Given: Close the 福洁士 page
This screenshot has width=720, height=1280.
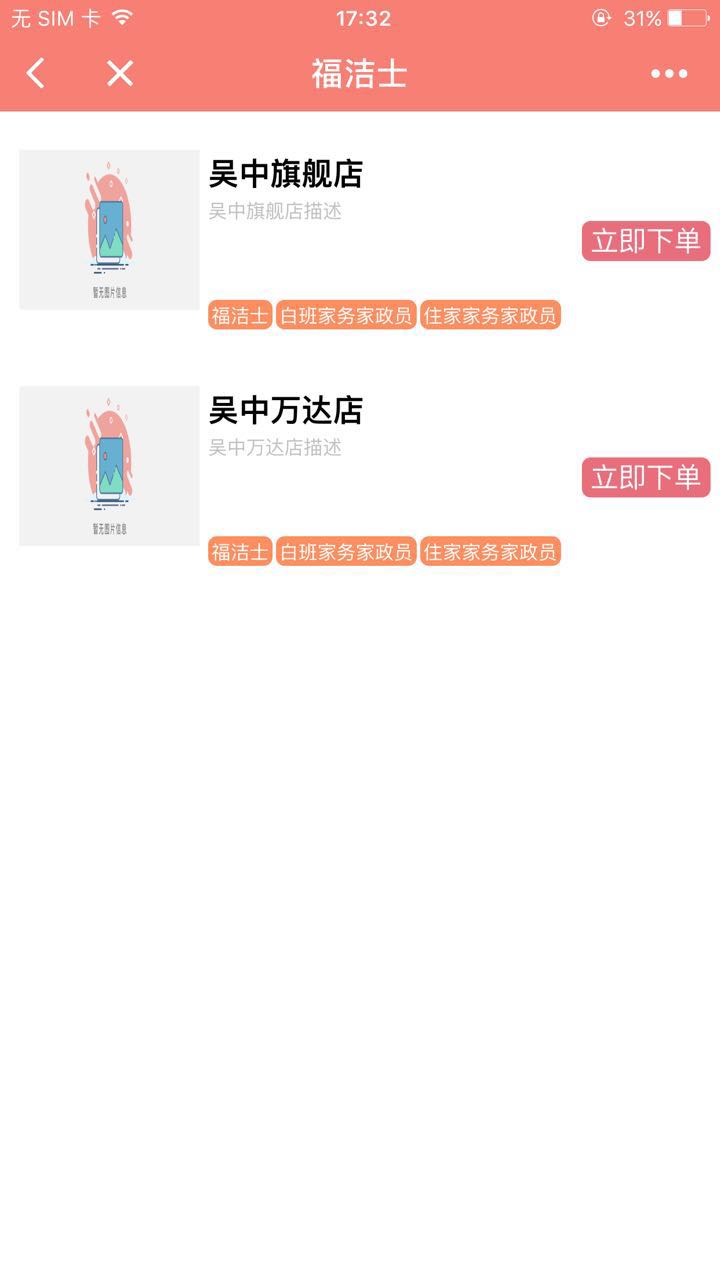Looking at the screenshot, I should 120,73.
